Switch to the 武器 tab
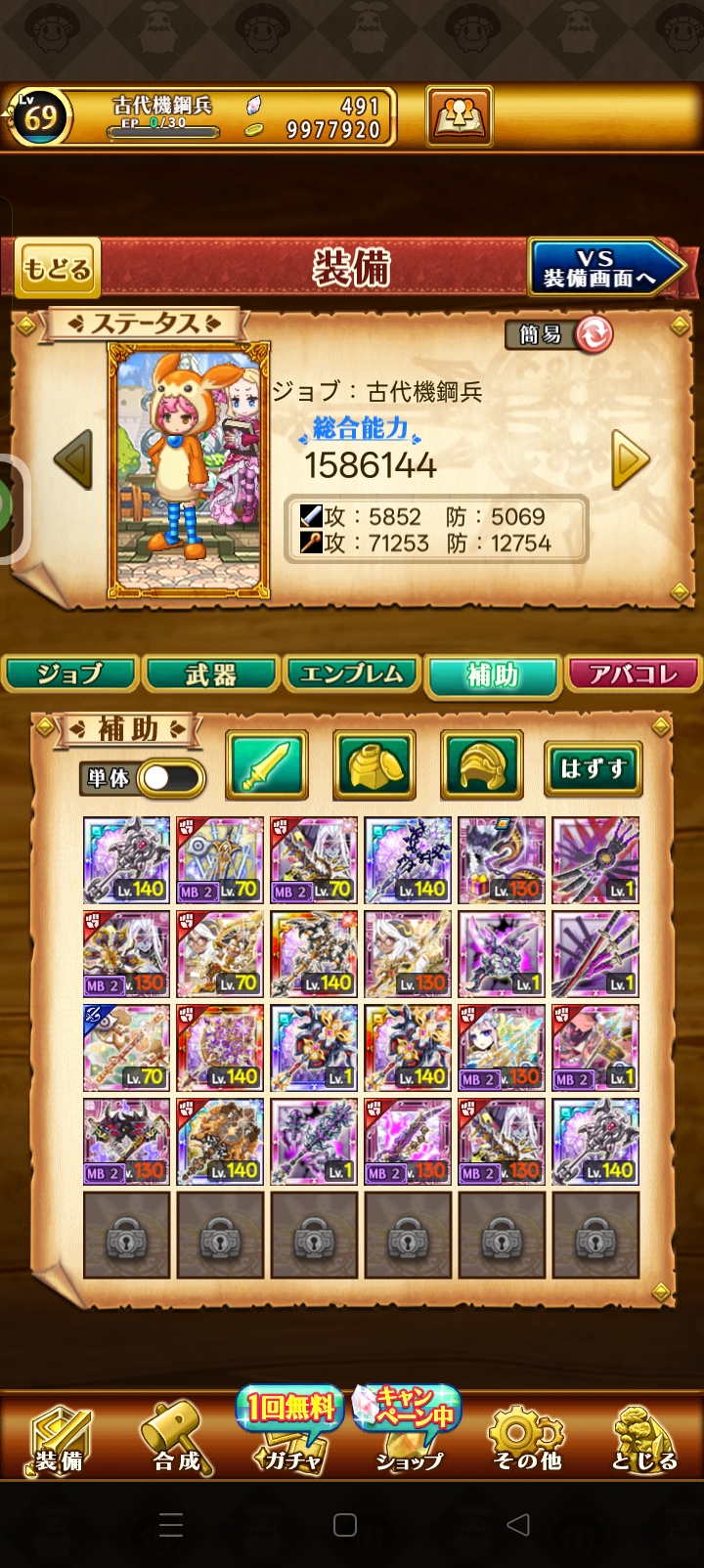The image size is (704, 1568). pos(210,675)
